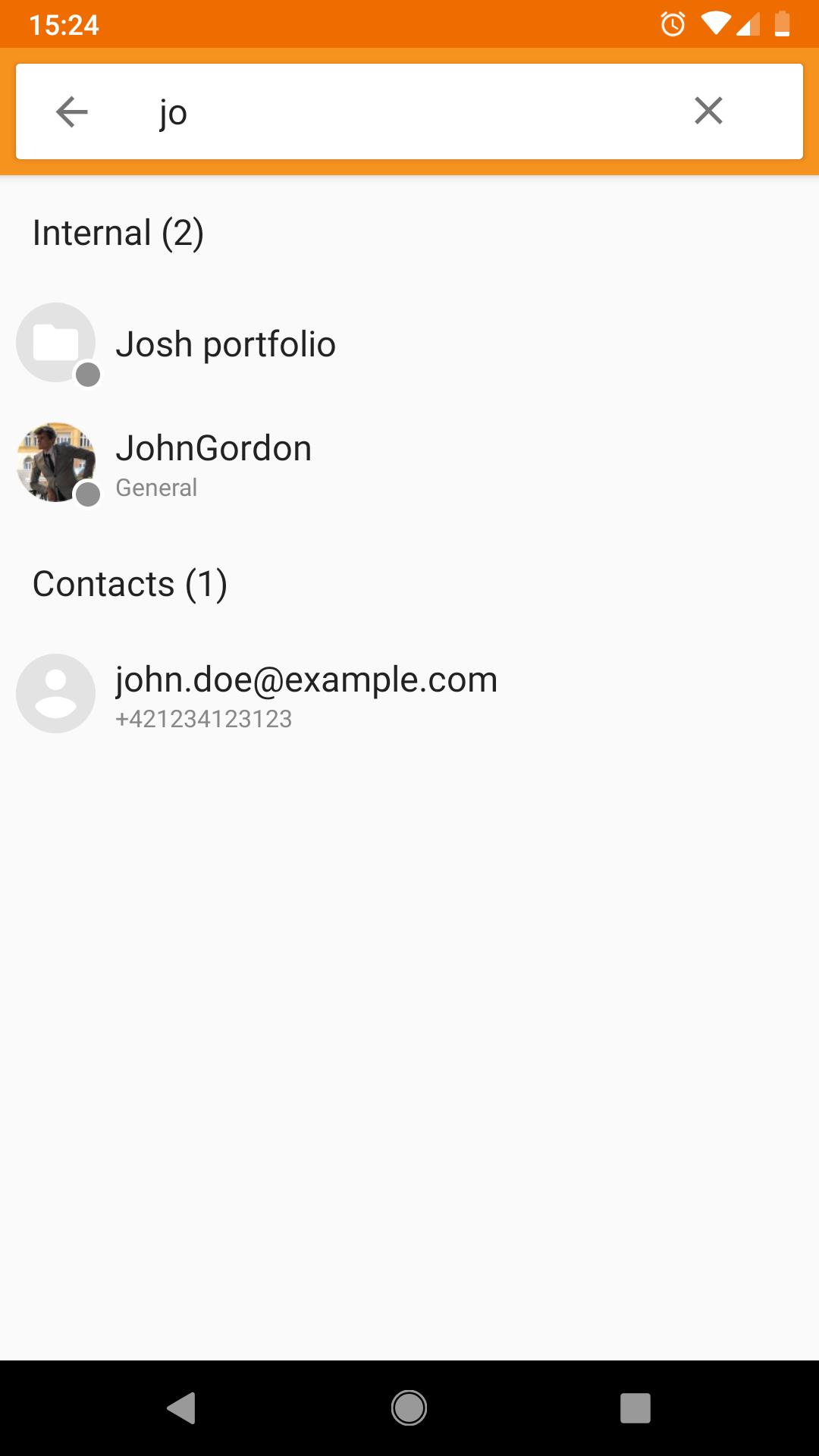Select contact john.doe@example.com

(x=306, y=695)
